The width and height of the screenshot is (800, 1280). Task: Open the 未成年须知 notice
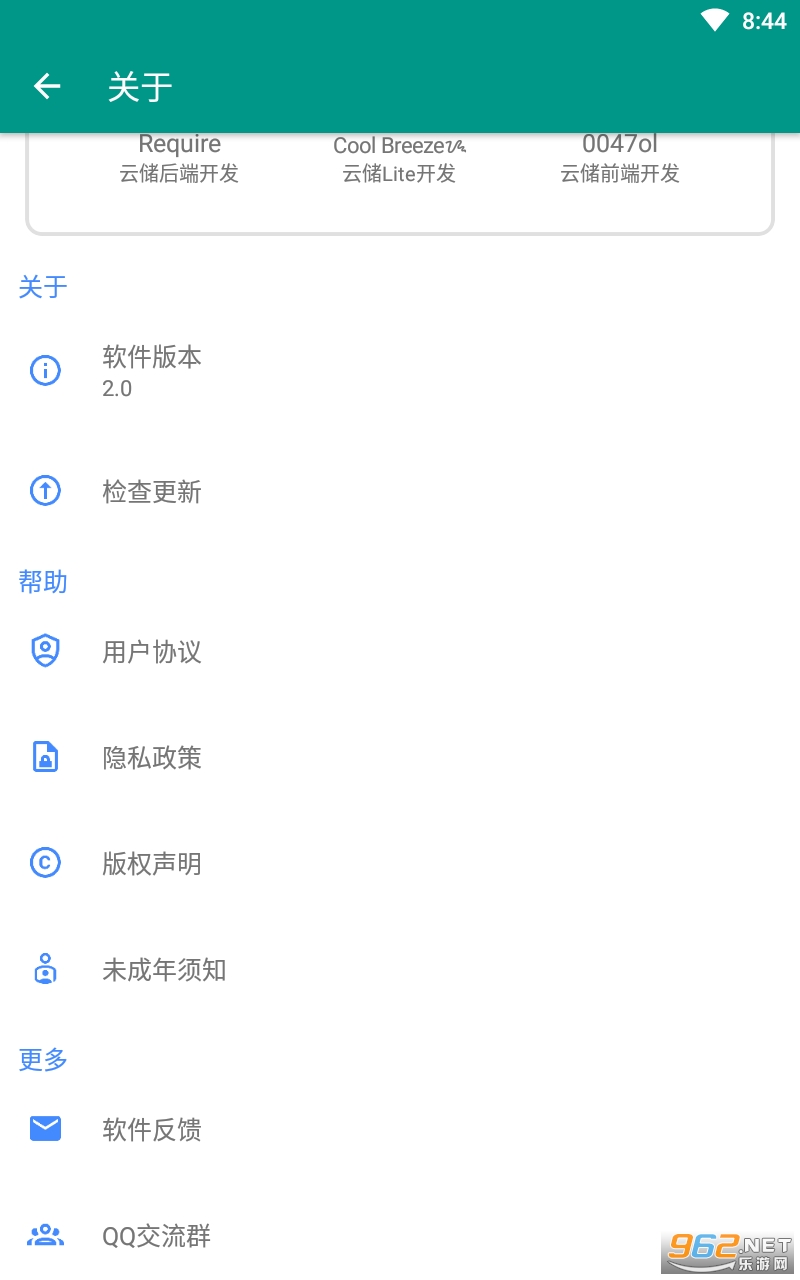(x=400, y=969)
